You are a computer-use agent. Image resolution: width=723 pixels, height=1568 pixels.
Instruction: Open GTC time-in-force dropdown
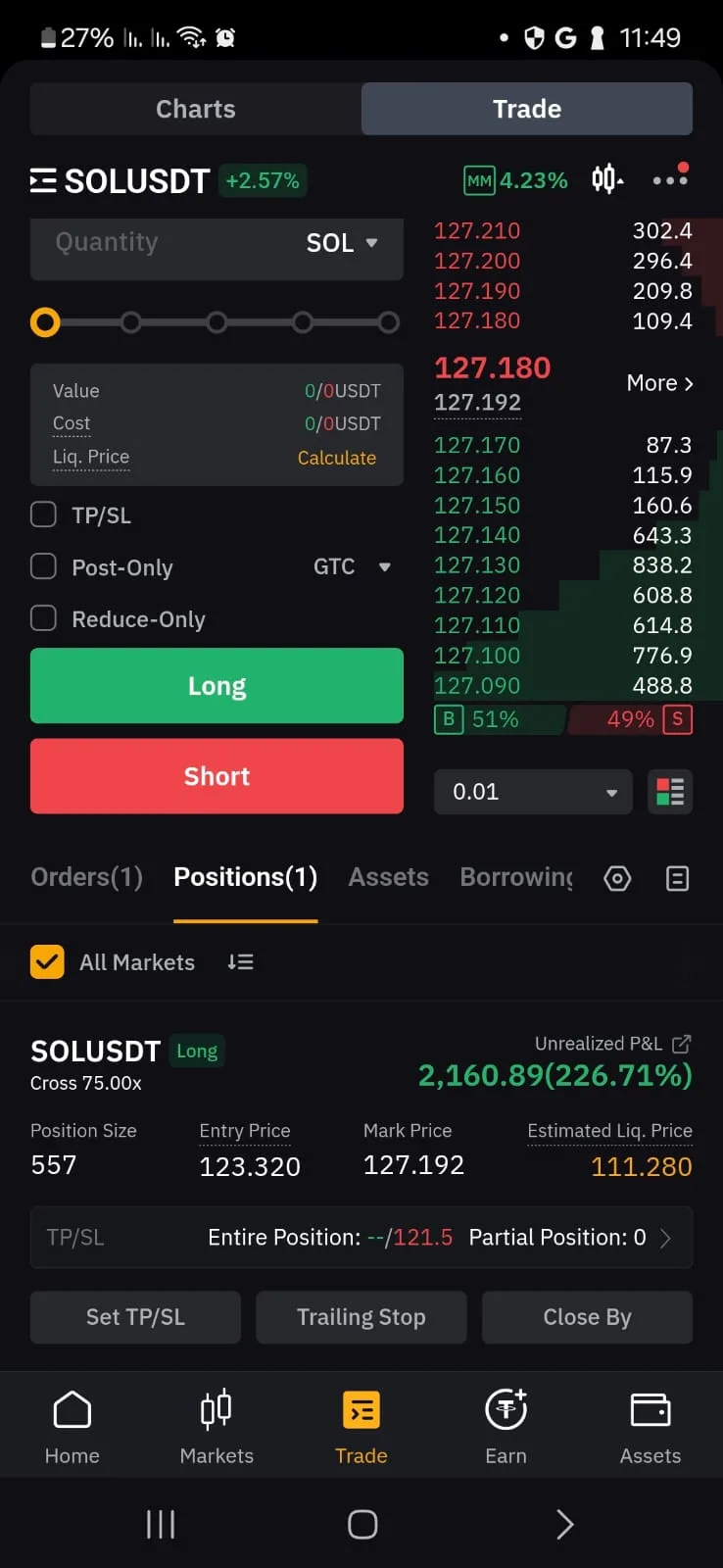coord(352,566)
